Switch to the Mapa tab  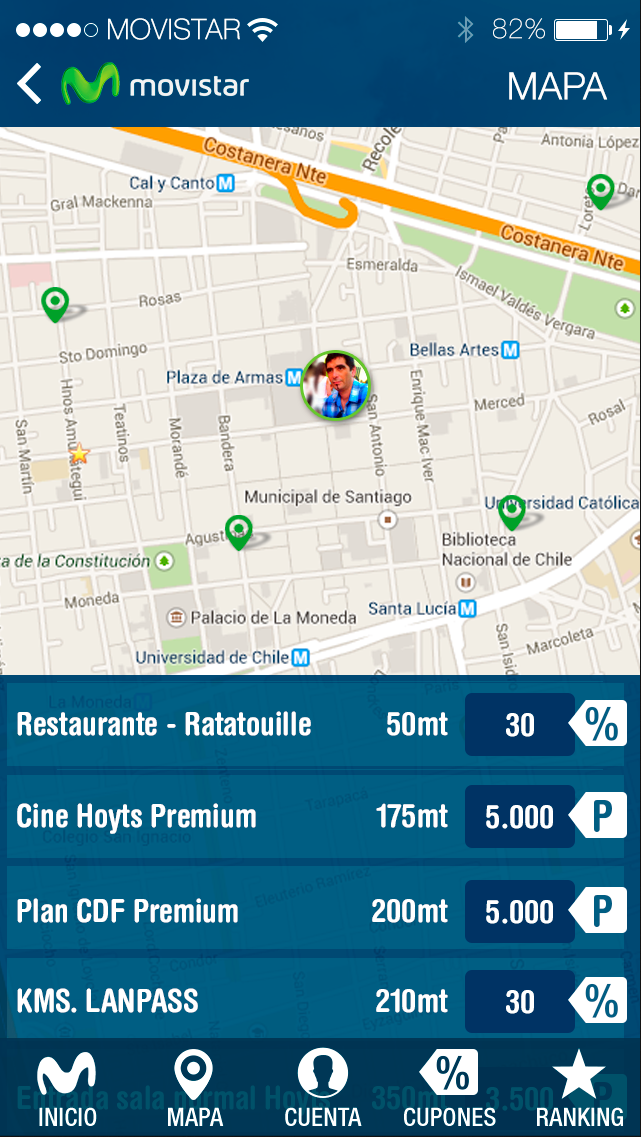point(194,1089)
